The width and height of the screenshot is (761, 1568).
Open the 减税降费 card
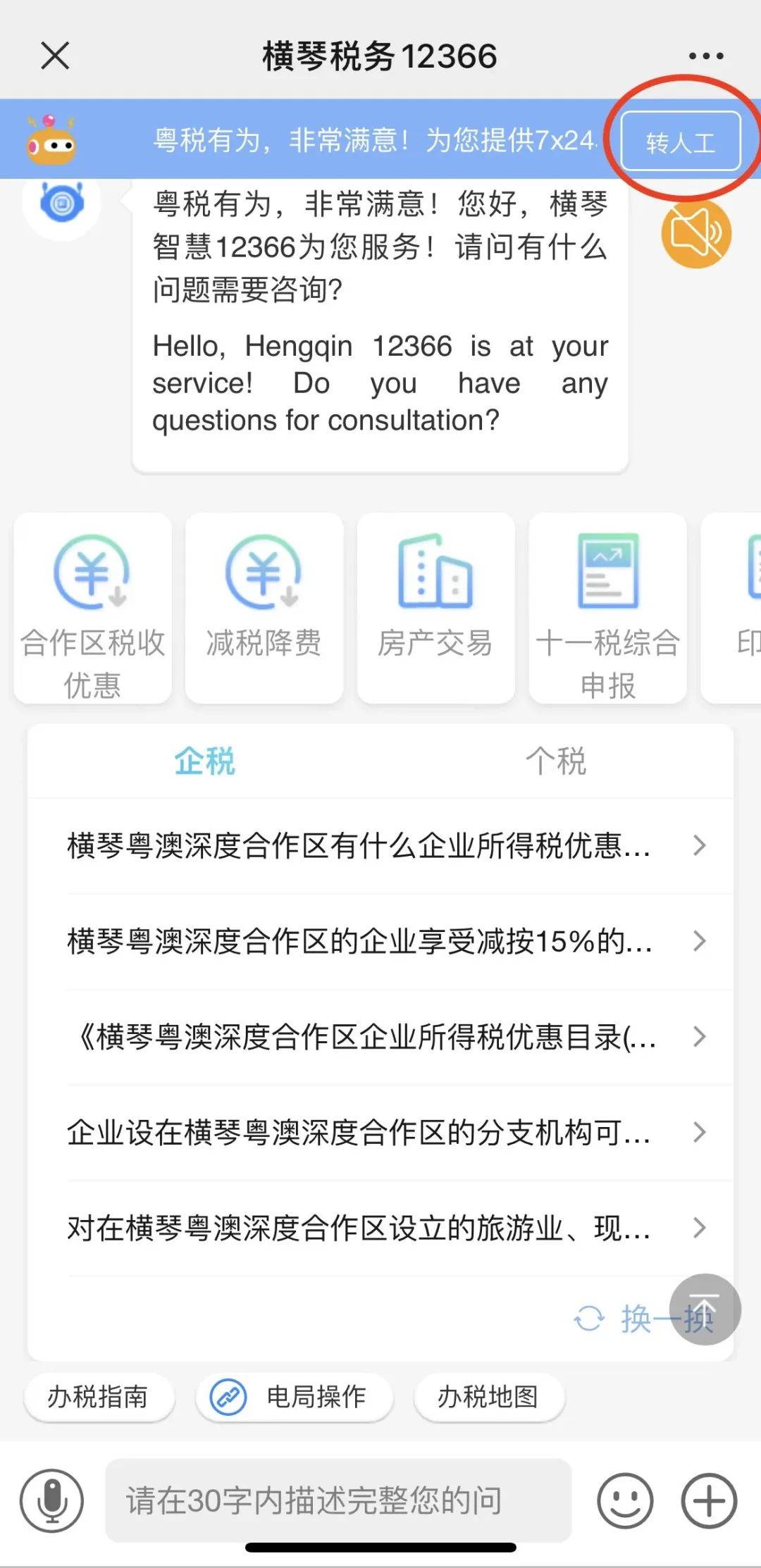pyautogui.click(x=264, y=608)
